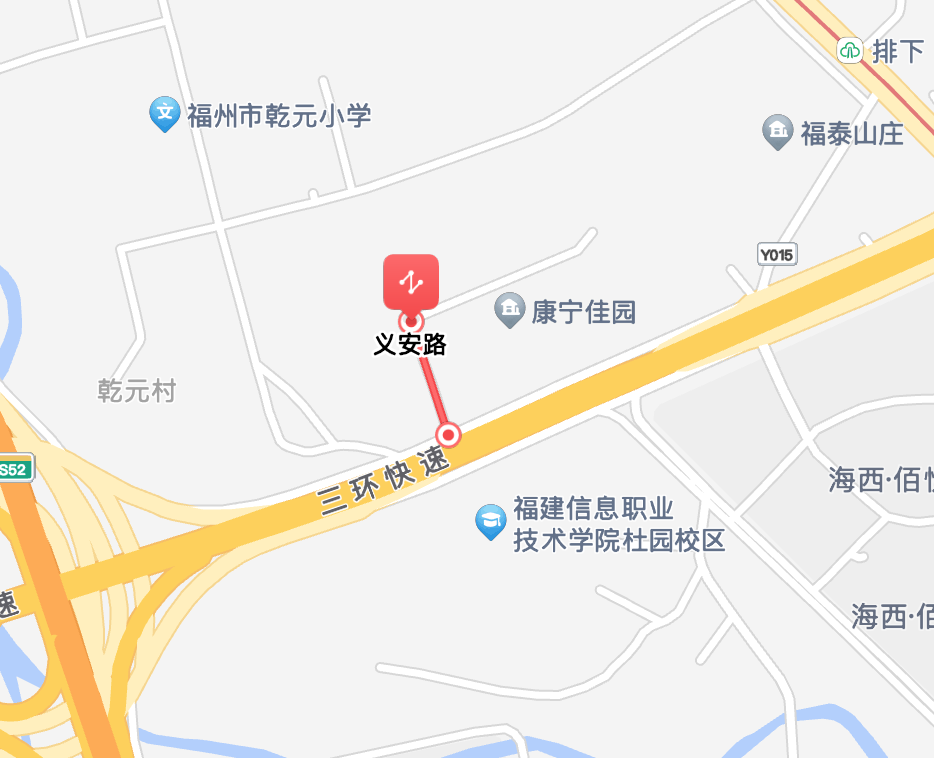This screenshot has width=934, height=758.
Task: Tap the 排下 station marker
Action: click(x=850, y=51)
